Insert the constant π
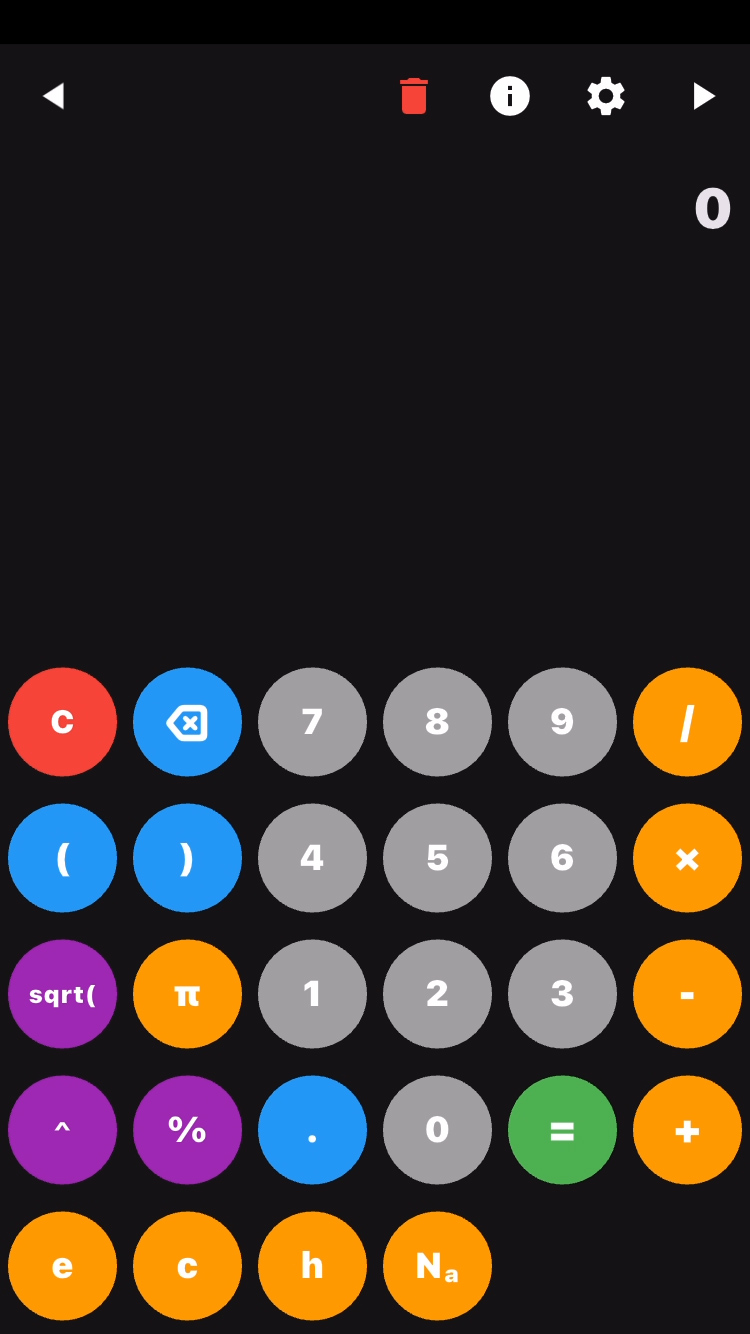 (x=187, y=994)
